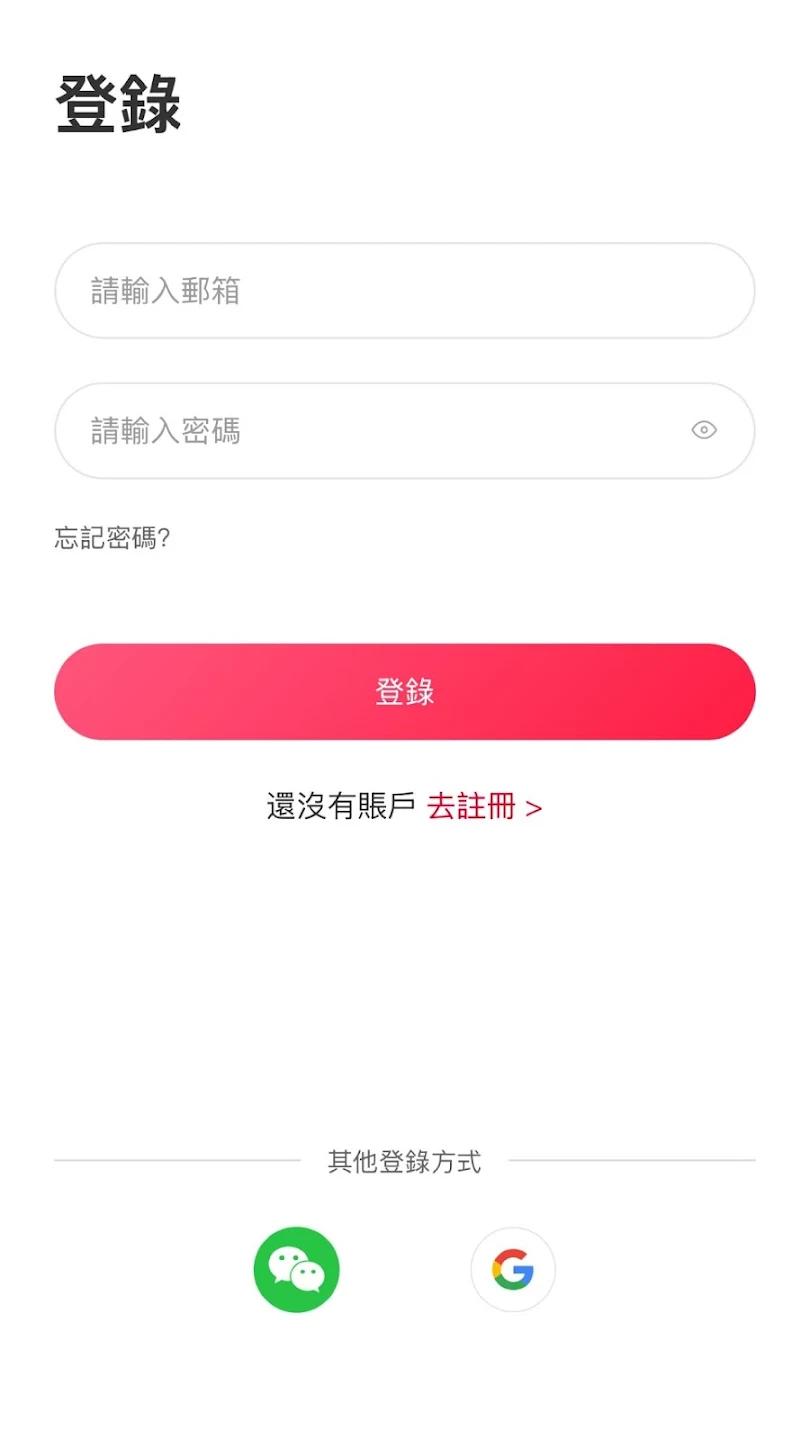Tap the green WeChat login option

[297, 1268]
